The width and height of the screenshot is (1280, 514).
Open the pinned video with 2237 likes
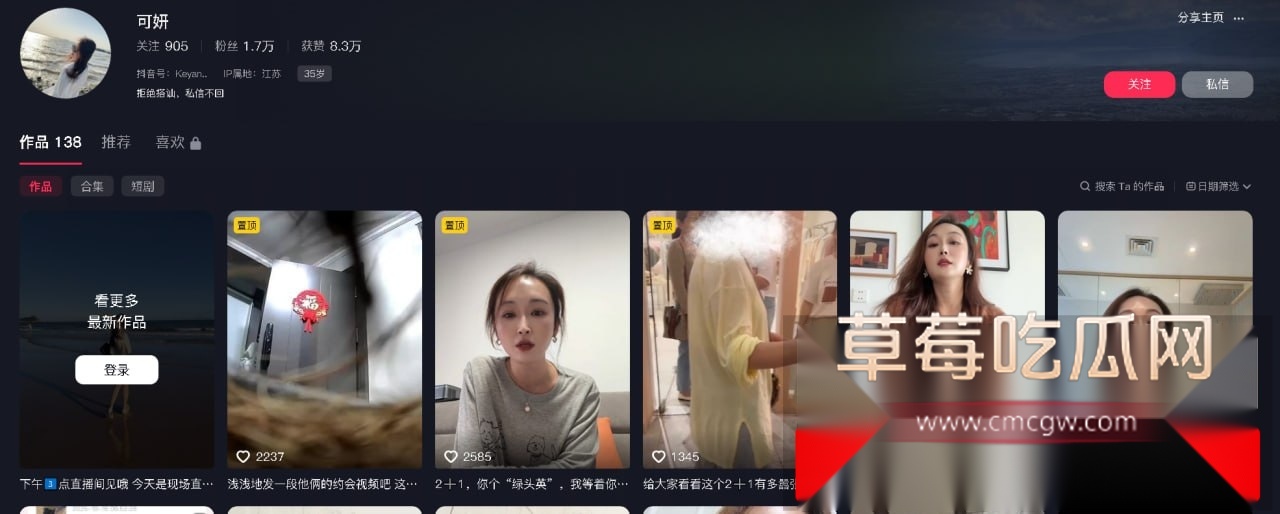pyautogui.click(x=324, y=340)
